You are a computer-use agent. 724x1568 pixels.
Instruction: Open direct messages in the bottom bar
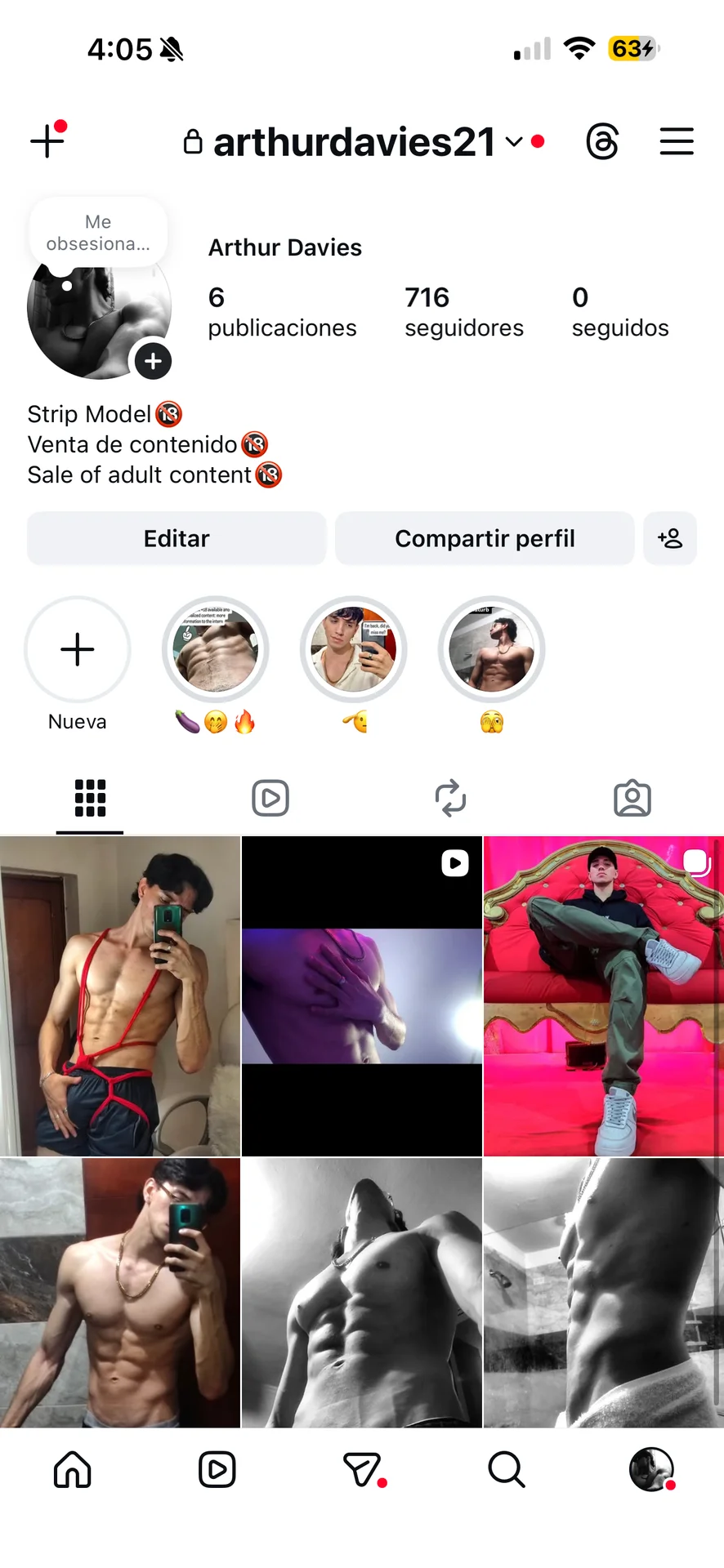(x=362, y=1470)
